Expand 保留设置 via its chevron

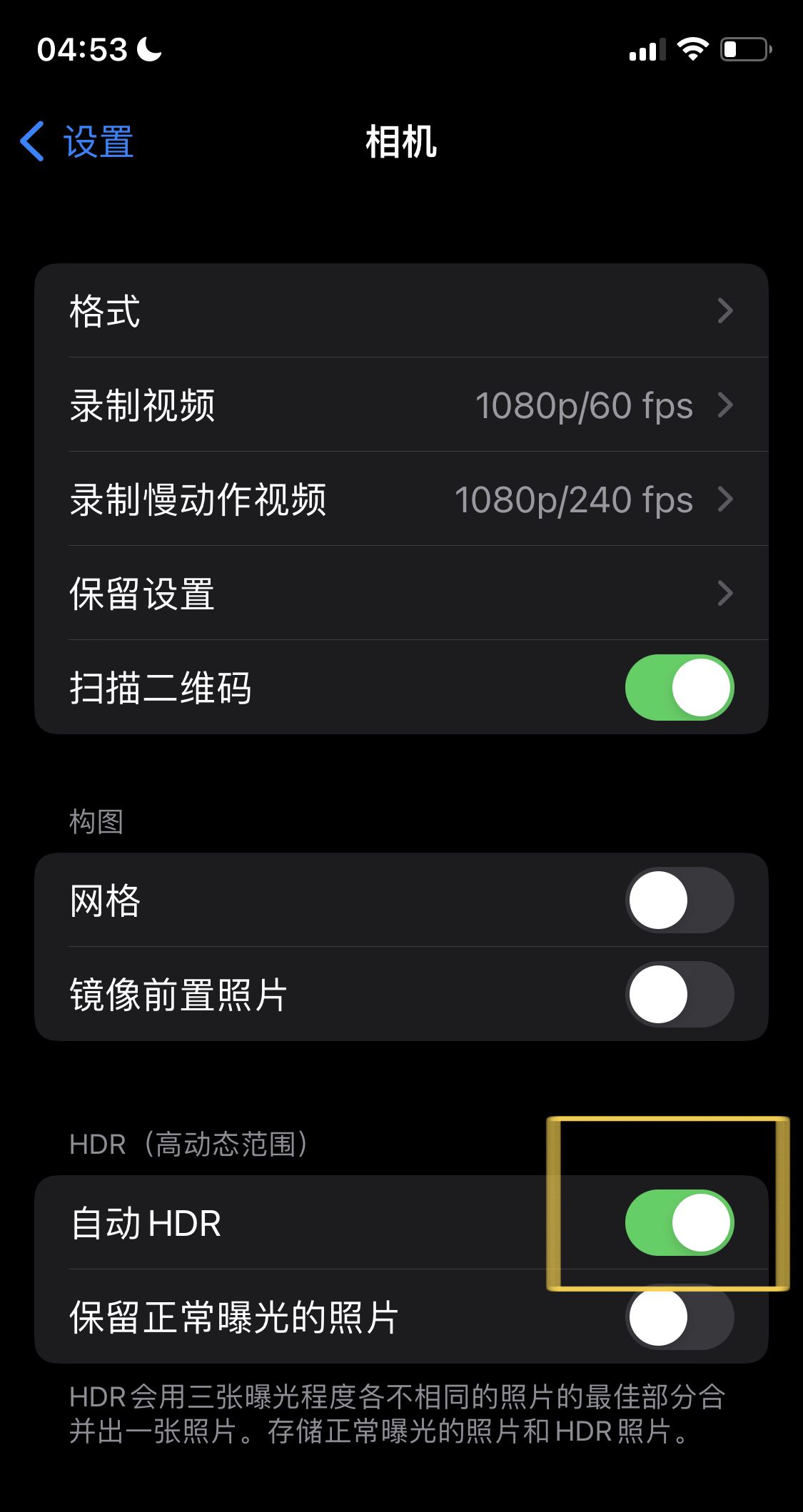point(726,592)
